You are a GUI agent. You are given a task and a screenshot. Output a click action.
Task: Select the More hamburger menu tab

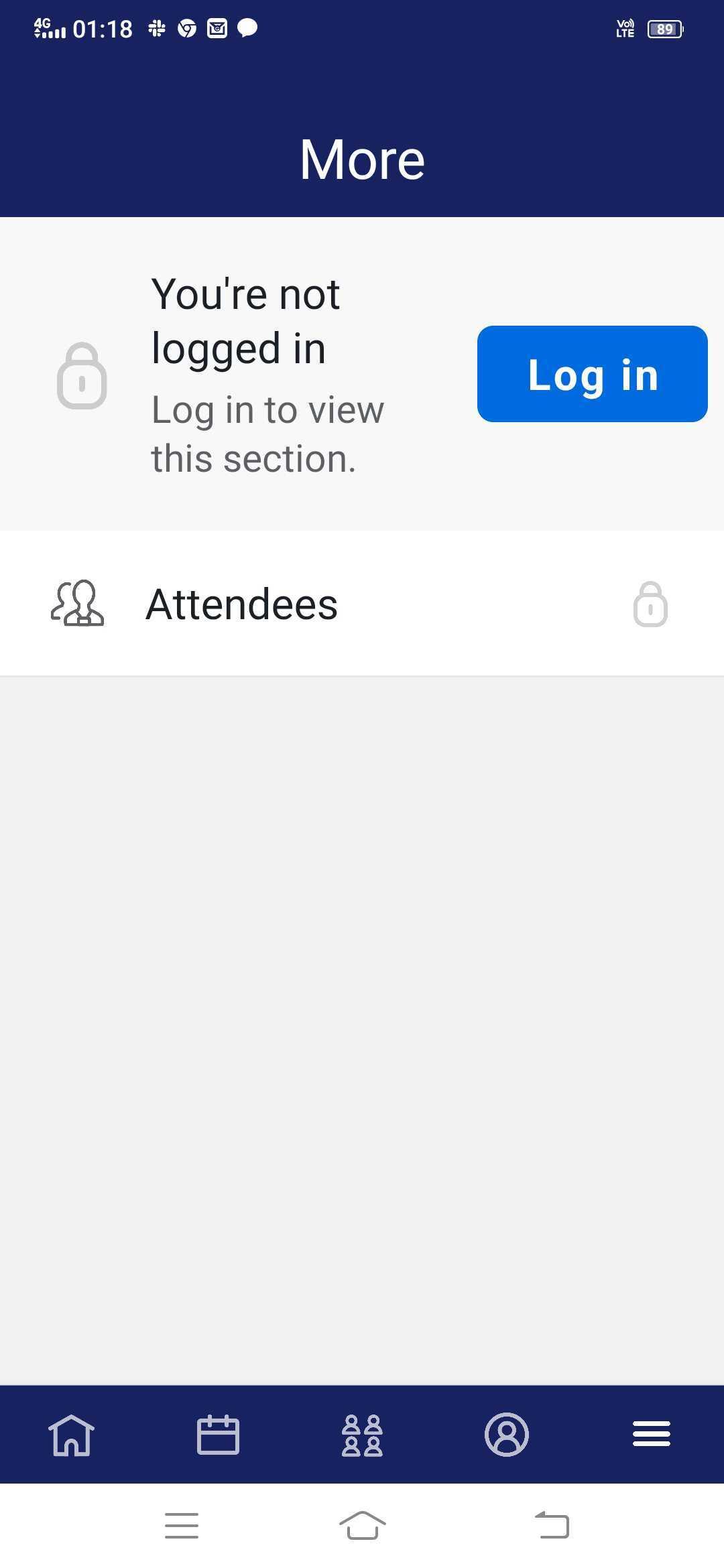pyautogui.click(x=652, y=1434)
